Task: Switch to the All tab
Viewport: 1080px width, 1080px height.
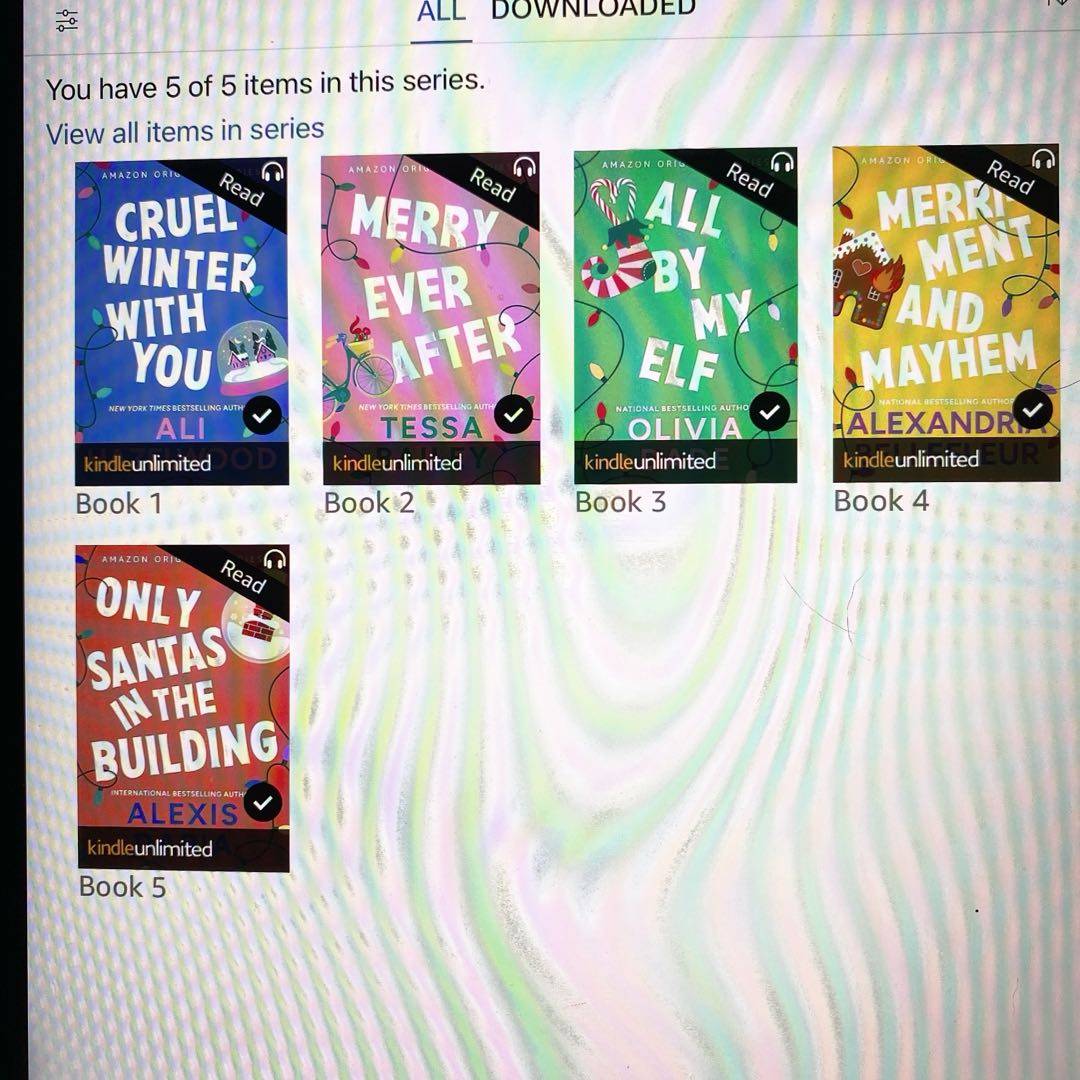Action: pyautogui.click(x=441, y=12)
